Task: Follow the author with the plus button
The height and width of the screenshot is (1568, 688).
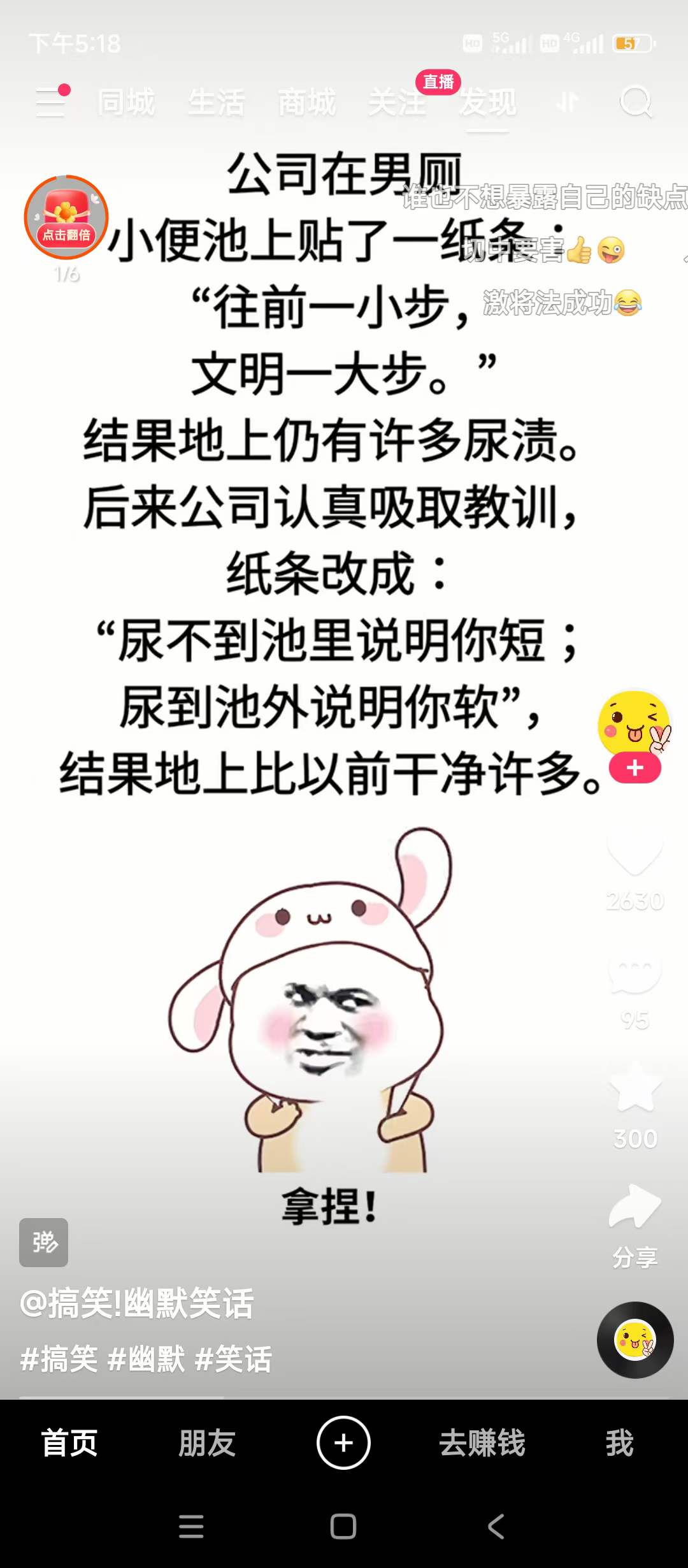Action: (x=634, y=768)
